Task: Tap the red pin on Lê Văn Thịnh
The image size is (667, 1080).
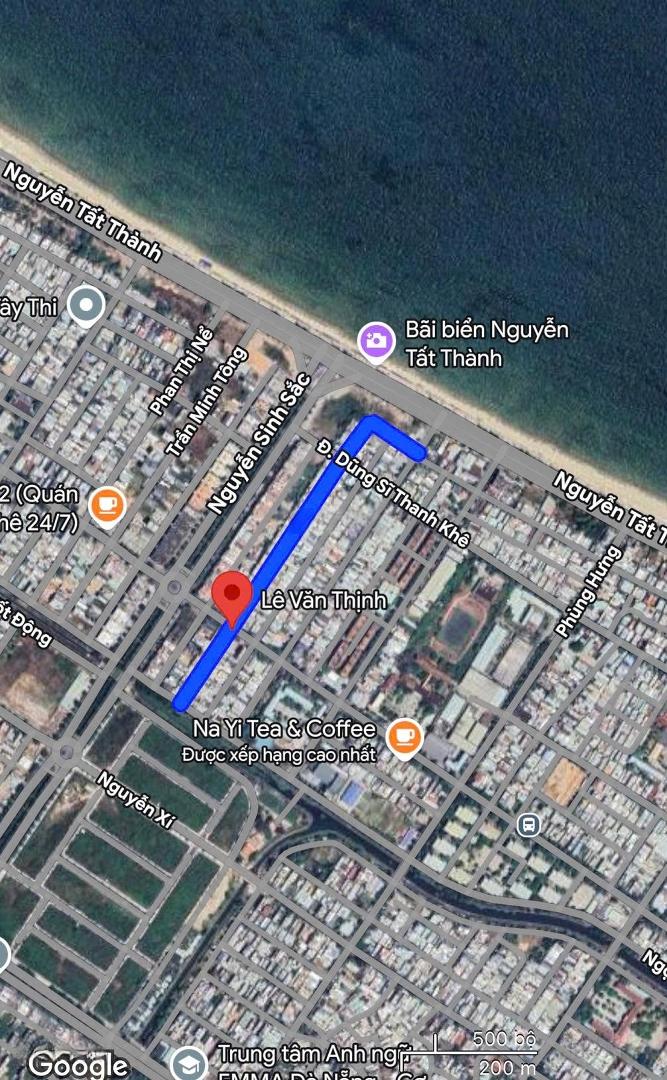Action: click(232, 594)
